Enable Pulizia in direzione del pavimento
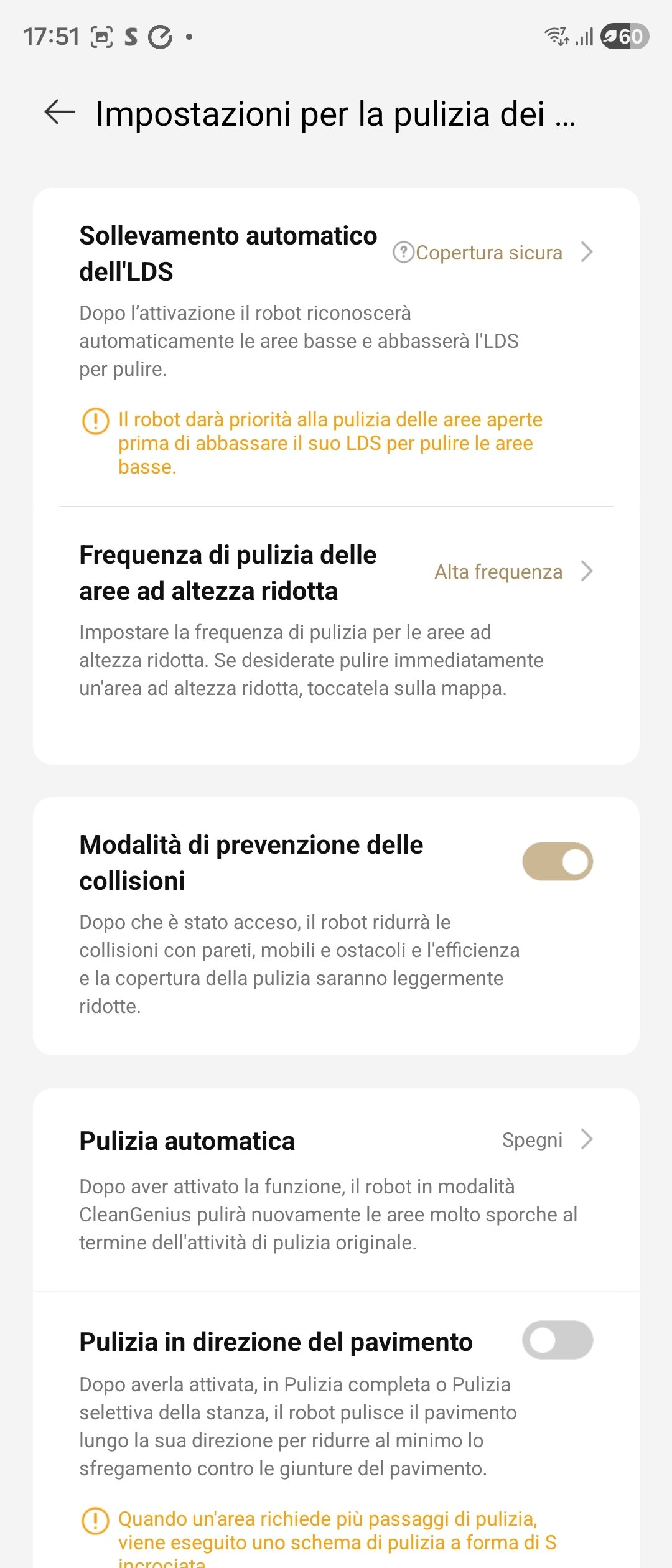 click(558, 1340)
